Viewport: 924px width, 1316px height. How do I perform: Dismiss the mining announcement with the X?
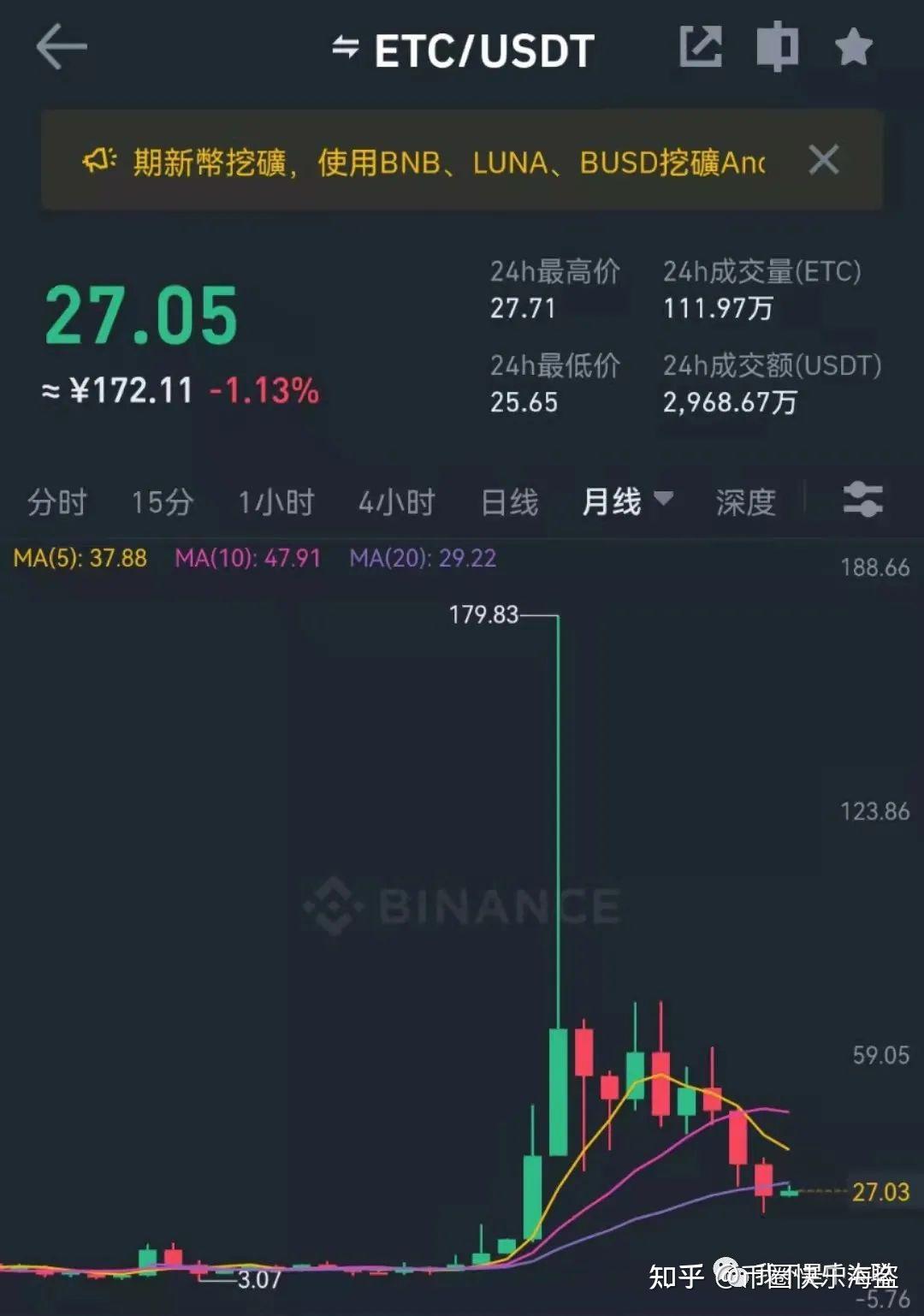824,161
